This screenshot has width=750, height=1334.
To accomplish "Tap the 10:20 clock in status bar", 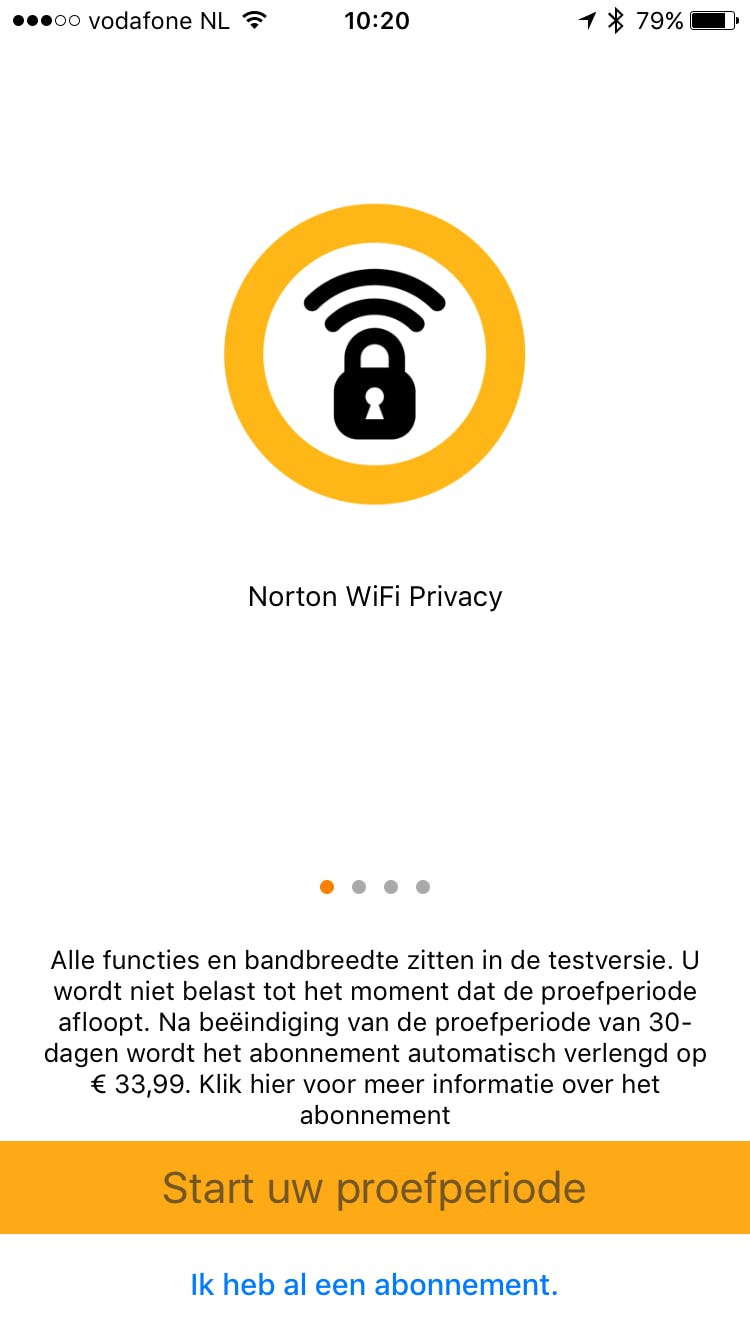I will coord(377,20).
